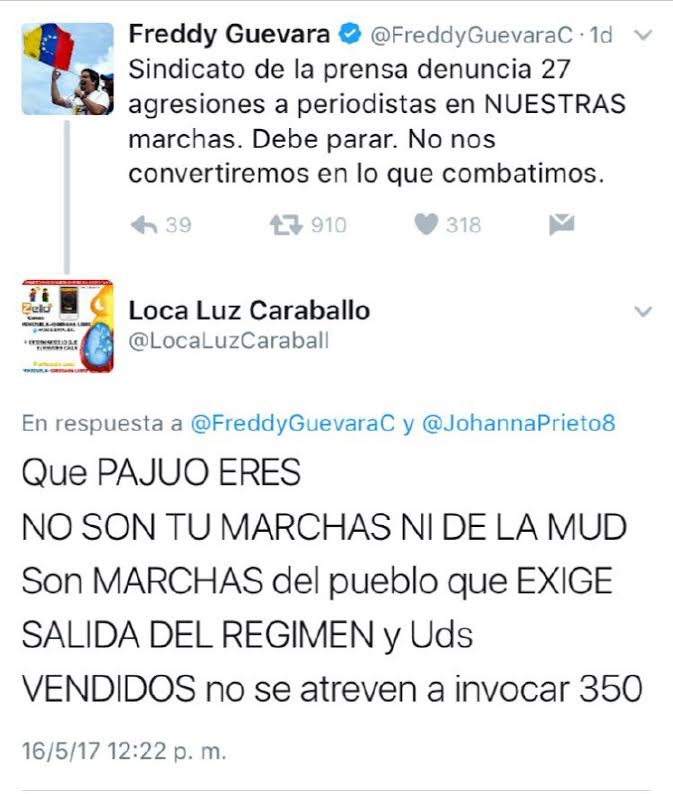Open Loca Luz Caraballo's profile avatar
Viewport: 673px width, 794px height.
[x=67, y=326]
